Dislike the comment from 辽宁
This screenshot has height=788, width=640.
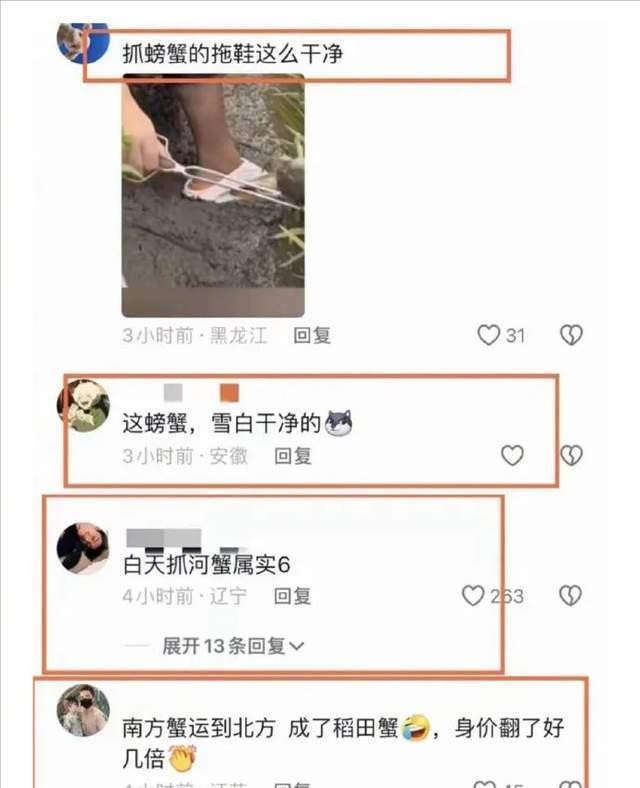coord(570,596)
